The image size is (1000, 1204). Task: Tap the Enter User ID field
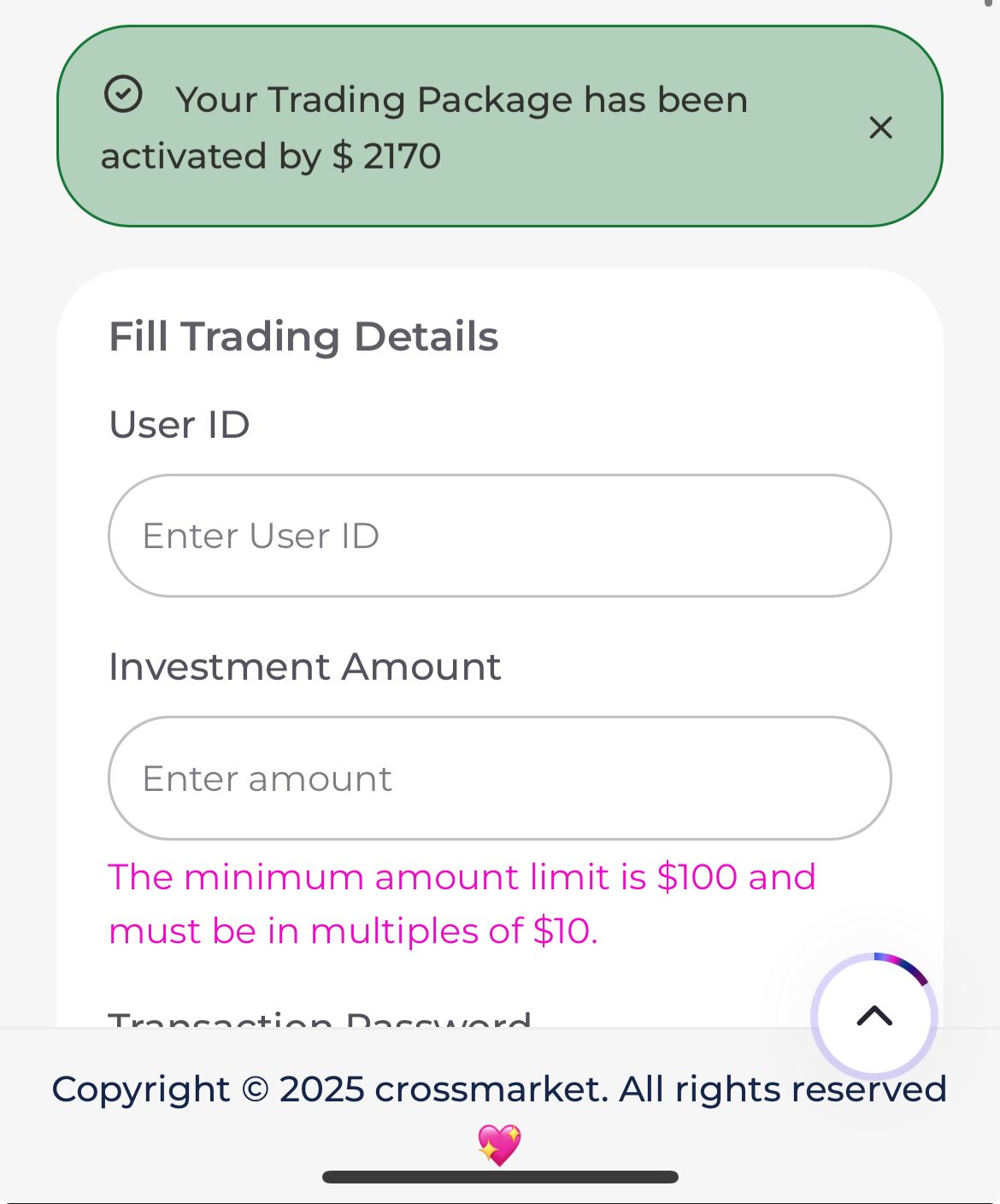click(499, 536)
